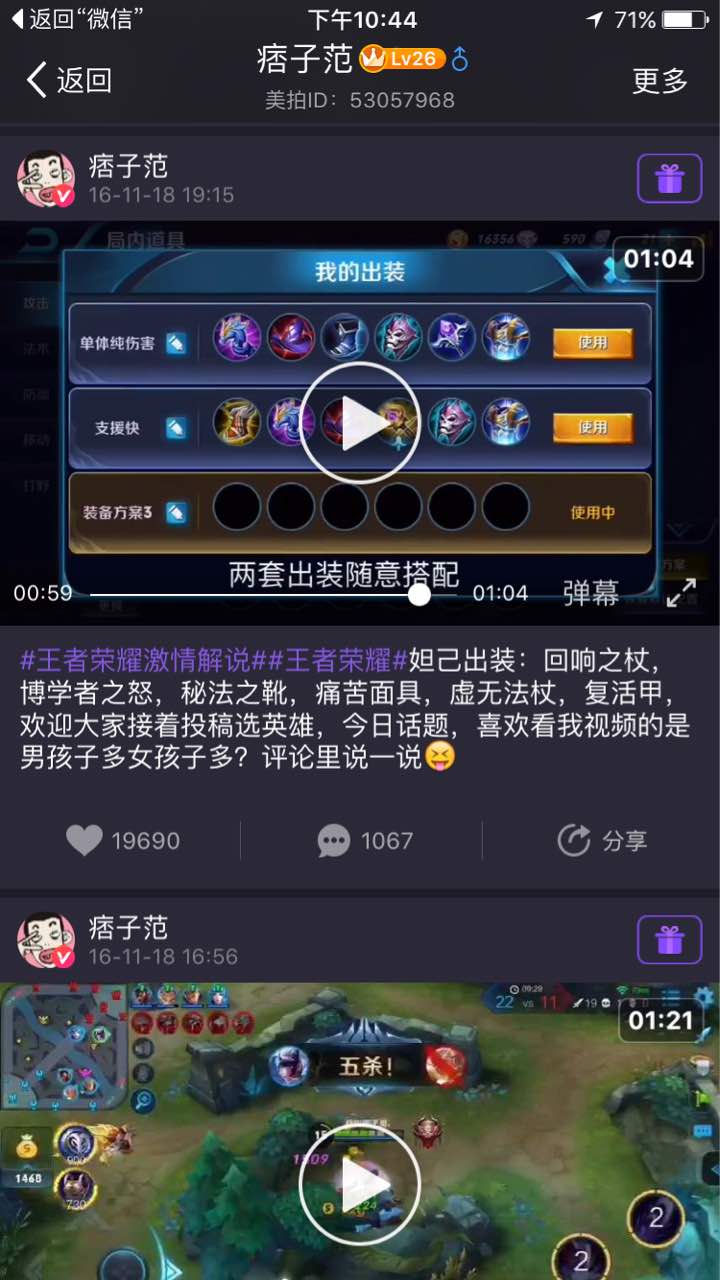Open 痞子范 avatar on the 19:15 post
720x1280 pixels.
click(x=46, y=180)
